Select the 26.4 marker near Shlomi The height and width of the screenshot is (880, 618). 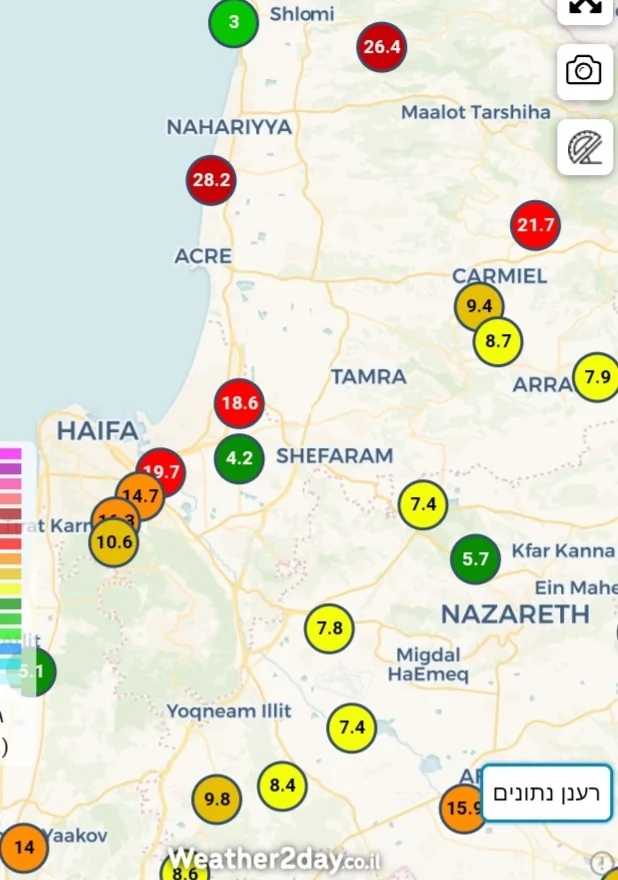[x=382, y=47]
